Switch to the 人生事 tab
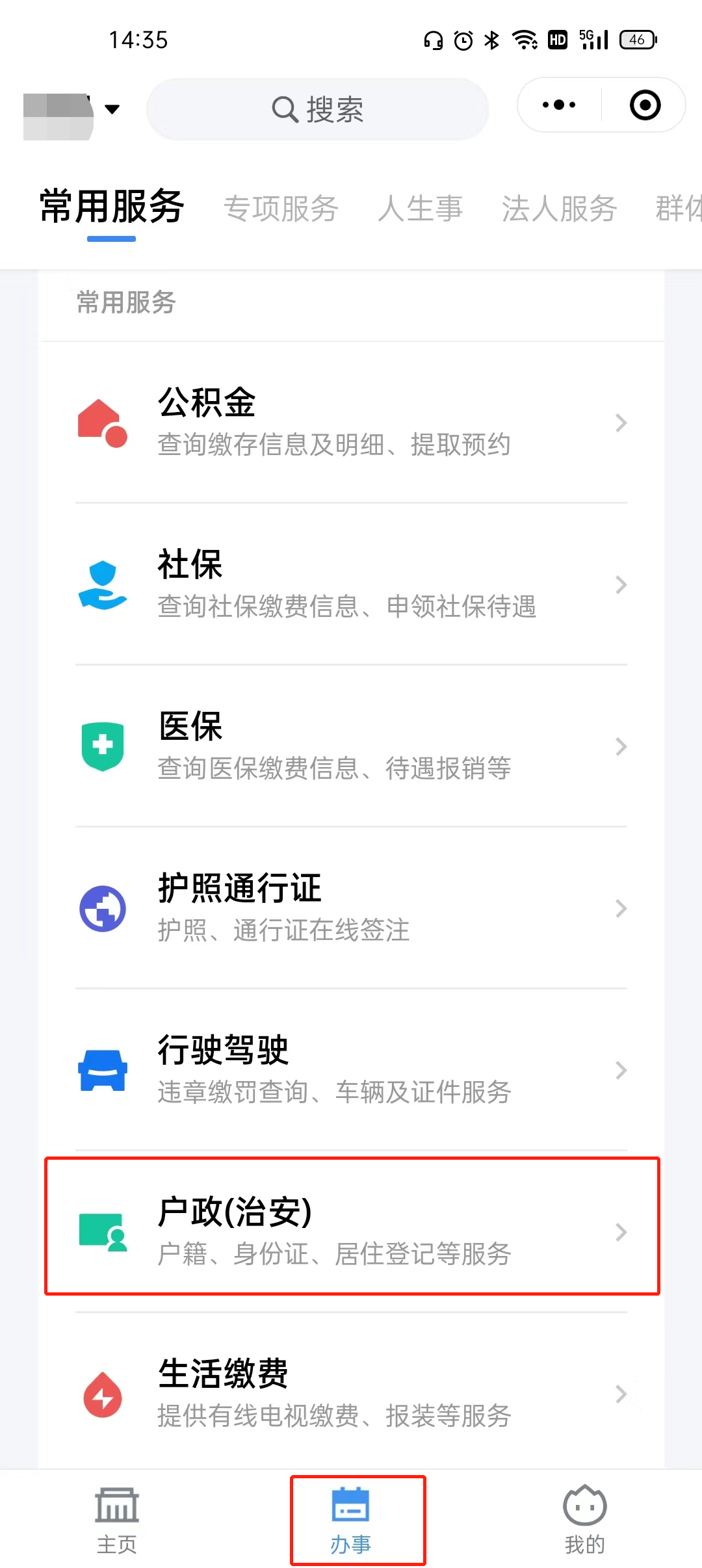 pyautogui.click(x=421, y=209)
